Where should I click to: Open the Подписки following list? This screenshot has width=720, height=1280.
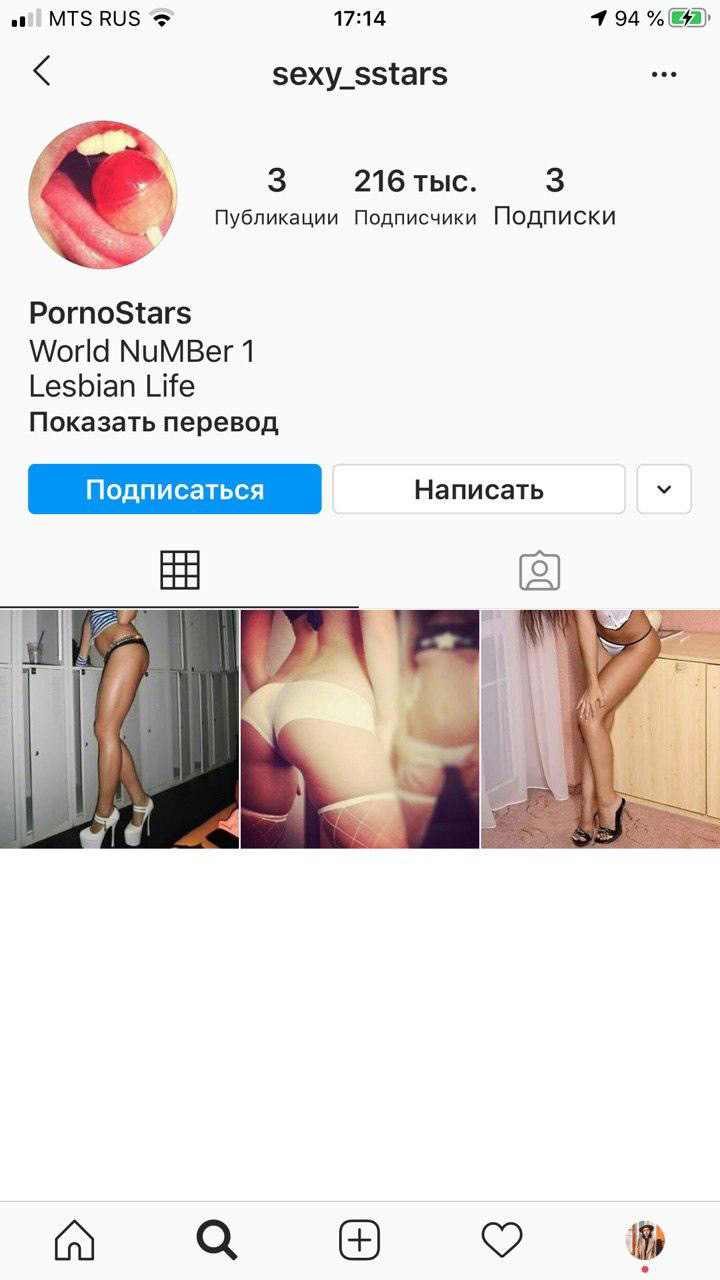554,196
